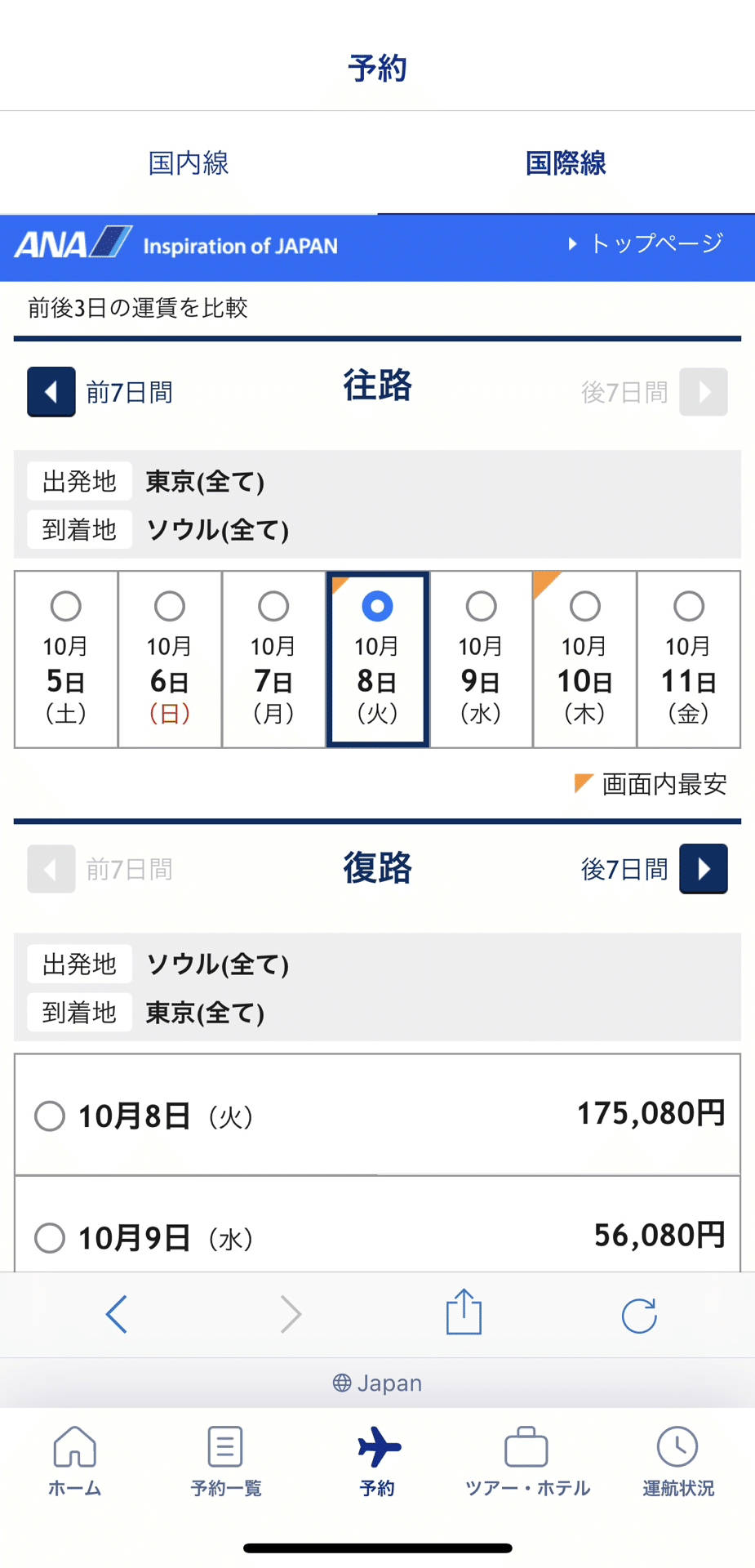Select outbound date 10月6日(日)

coord(170,659)
